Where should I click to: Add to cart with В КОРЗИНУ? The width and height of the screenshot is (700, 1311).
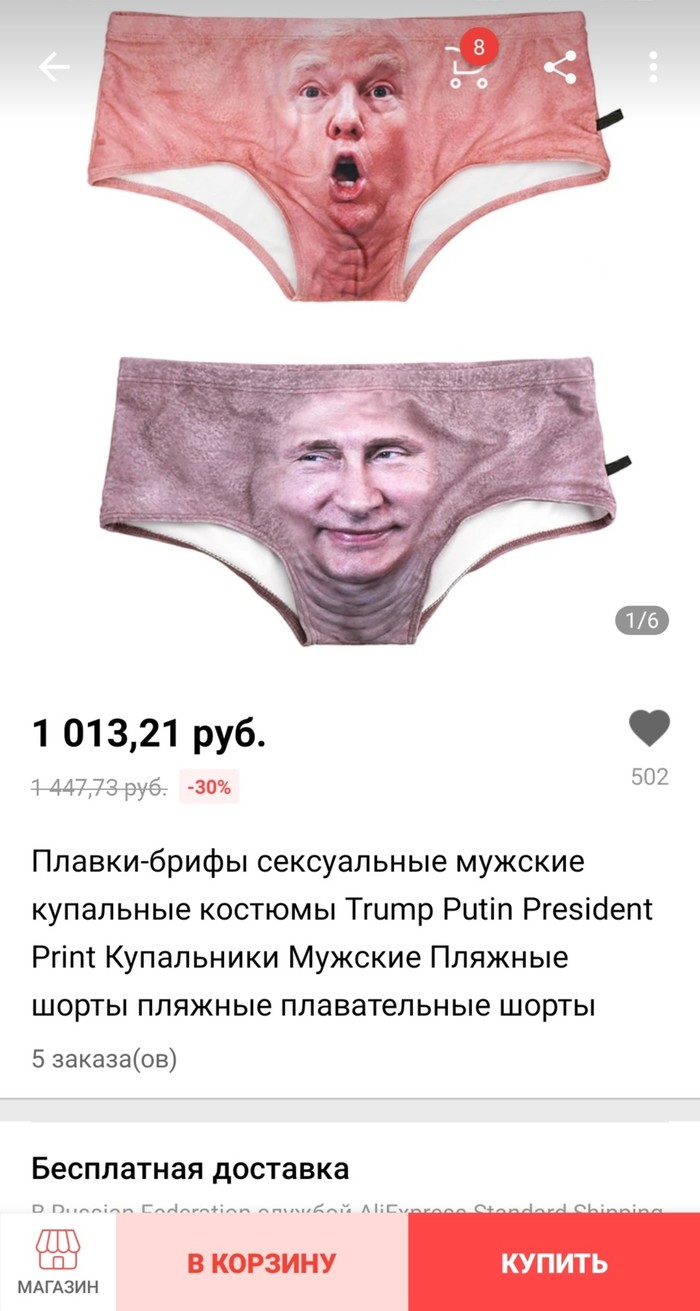click(x=262, y=1262)
